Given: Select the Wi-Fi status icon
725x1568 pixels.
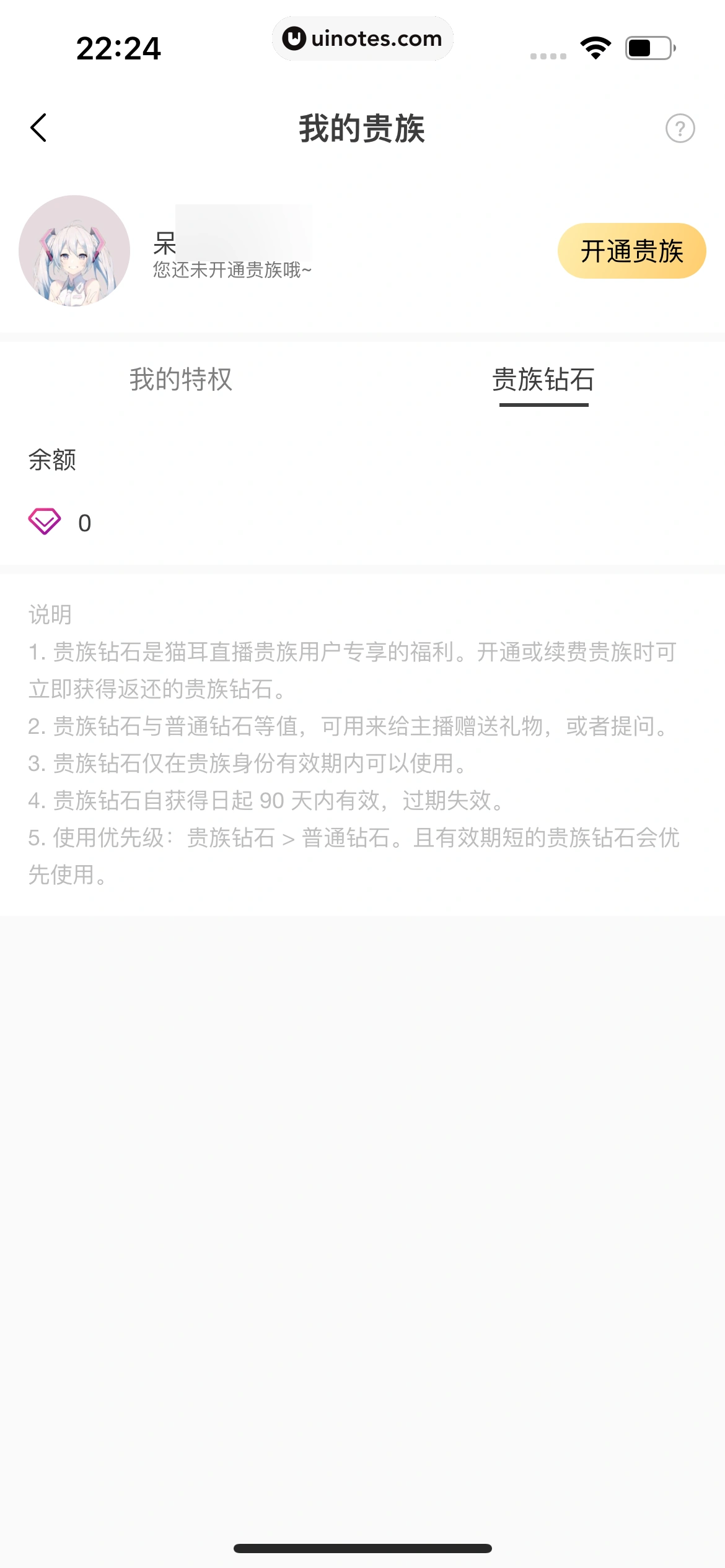Looking at the screenshot, I should point(595,46).
